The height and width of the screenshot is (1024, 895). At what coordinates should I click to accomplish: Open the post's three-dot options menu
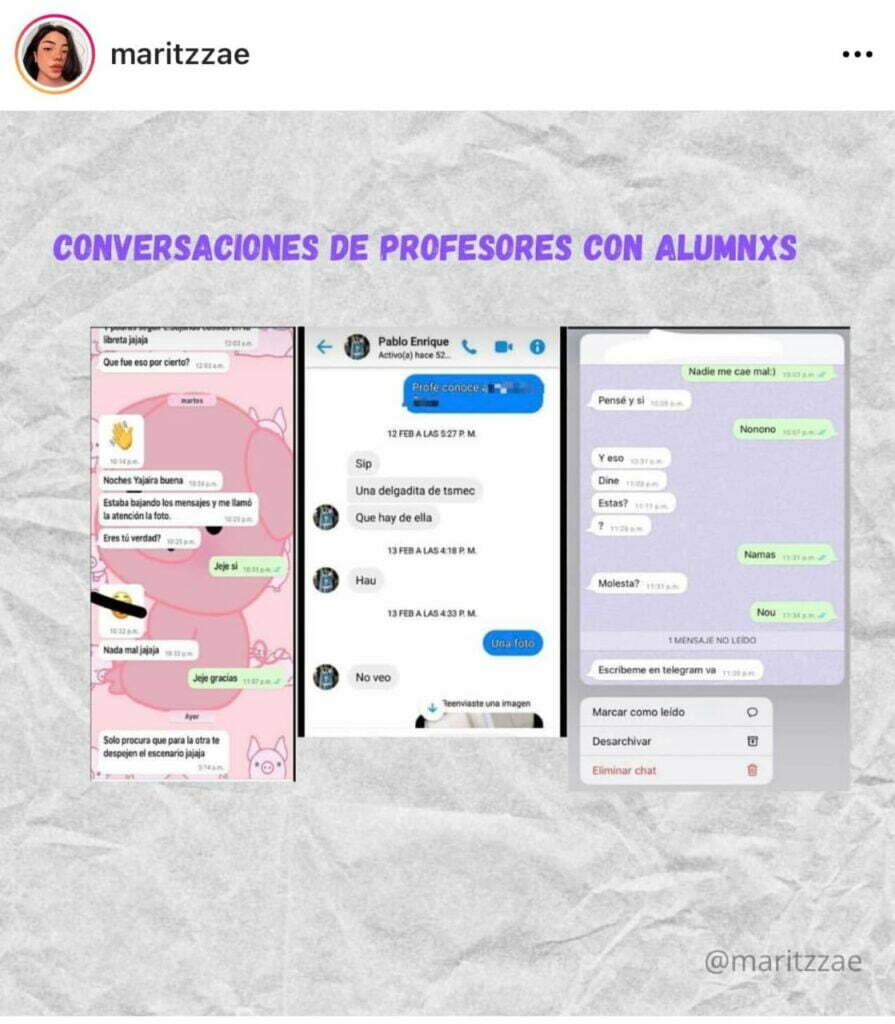click(857, 55)
